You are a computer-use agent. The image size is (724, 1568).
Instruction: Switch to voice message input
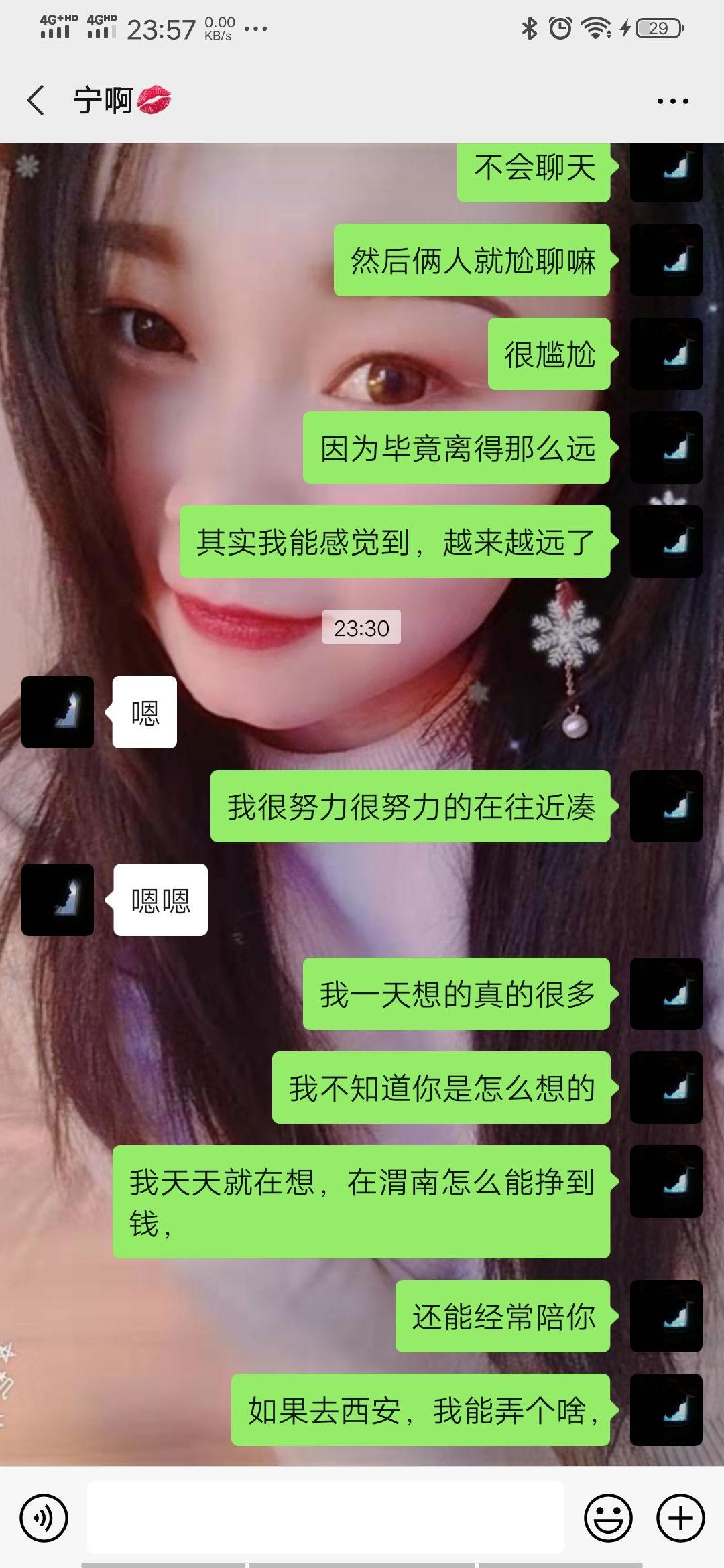(44, 1518)
